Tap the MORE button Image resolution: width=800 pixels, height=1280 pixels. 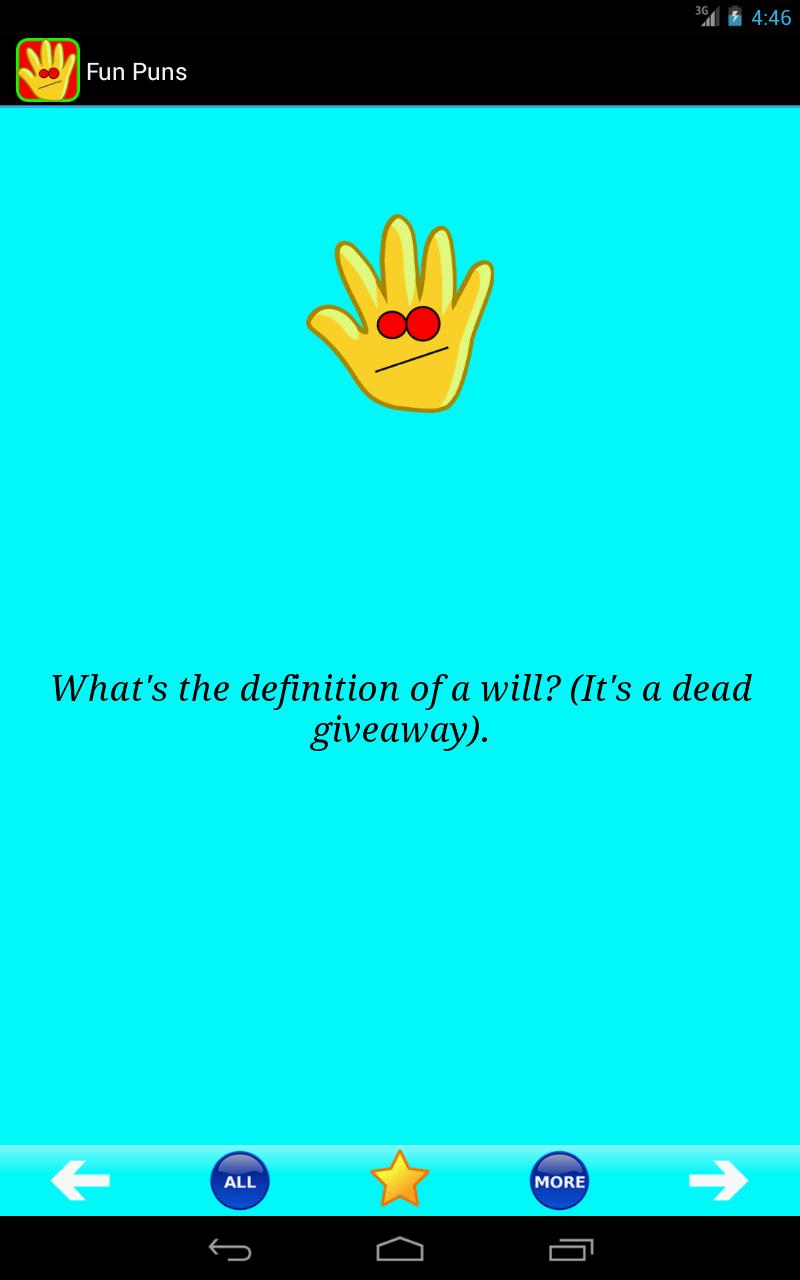click(559, 1180)
